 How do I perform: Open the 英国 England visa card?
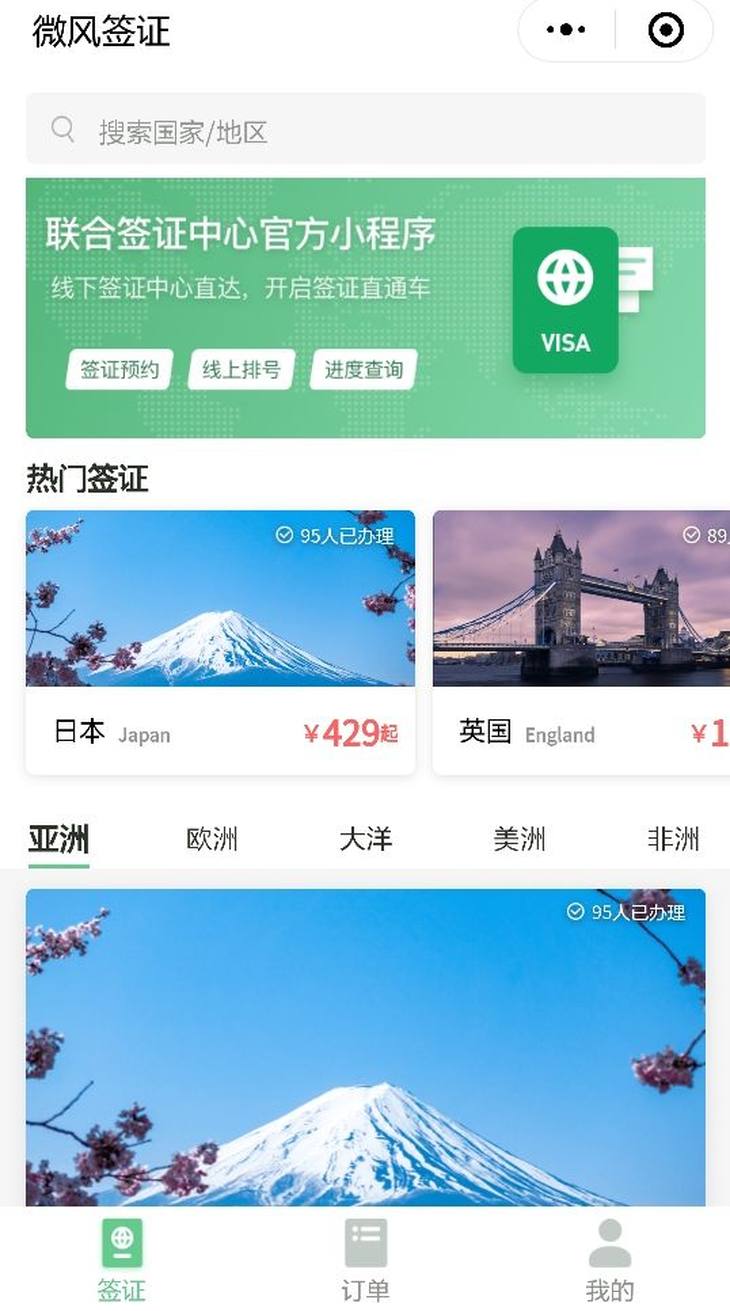pyautogui.click(x=580, y=642)
